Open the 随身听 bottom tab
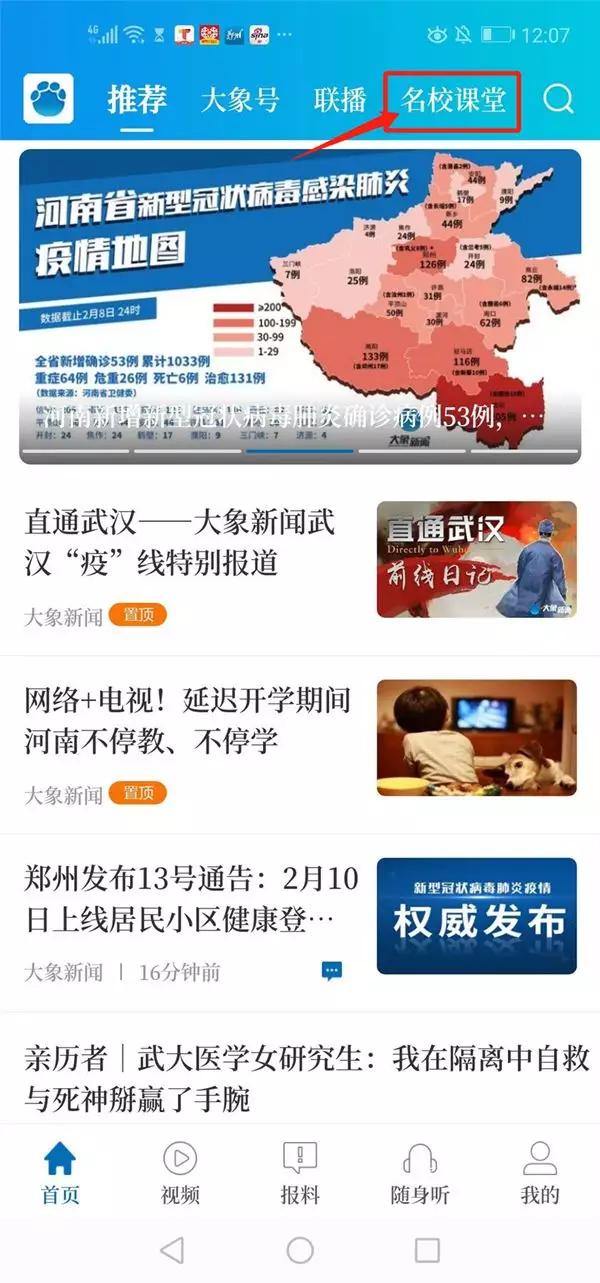Viewport: 600px width, 1283px height. 420,1172
